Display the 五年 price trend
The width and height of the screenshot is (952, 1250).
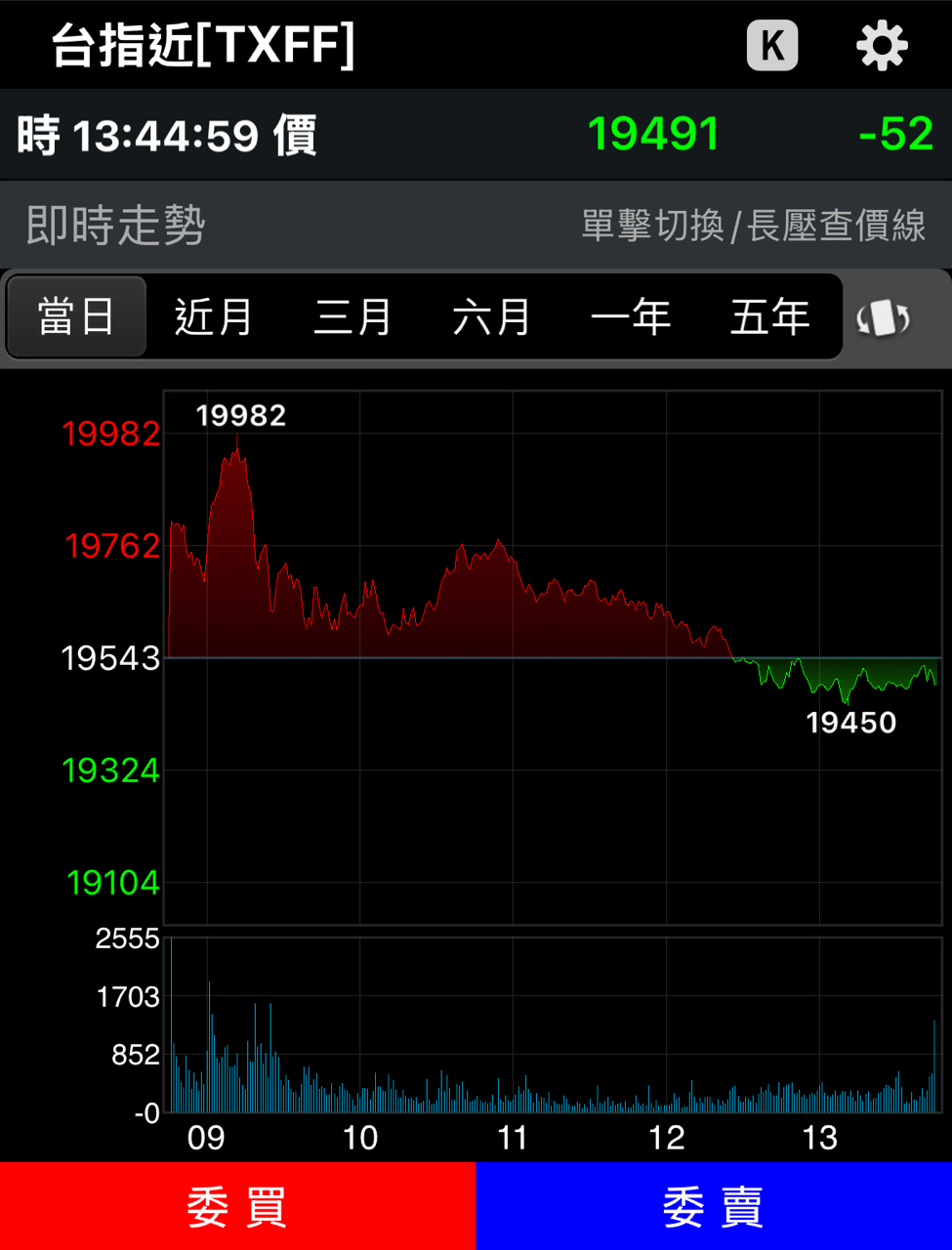click(x=769, y=317)
